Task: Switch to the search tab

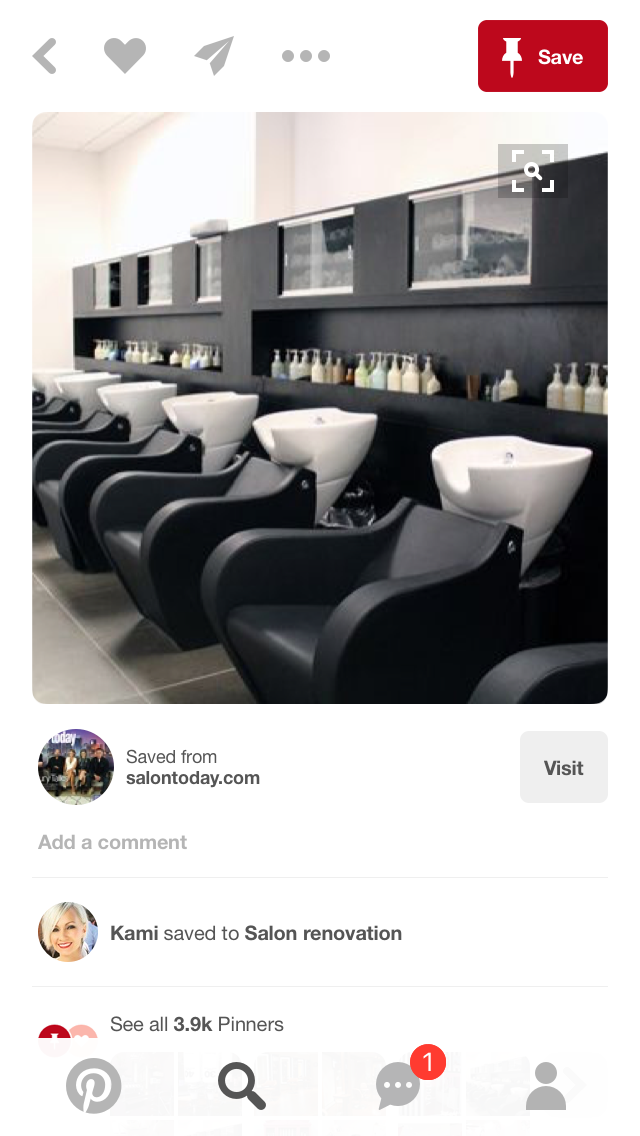Action: 242,1085
